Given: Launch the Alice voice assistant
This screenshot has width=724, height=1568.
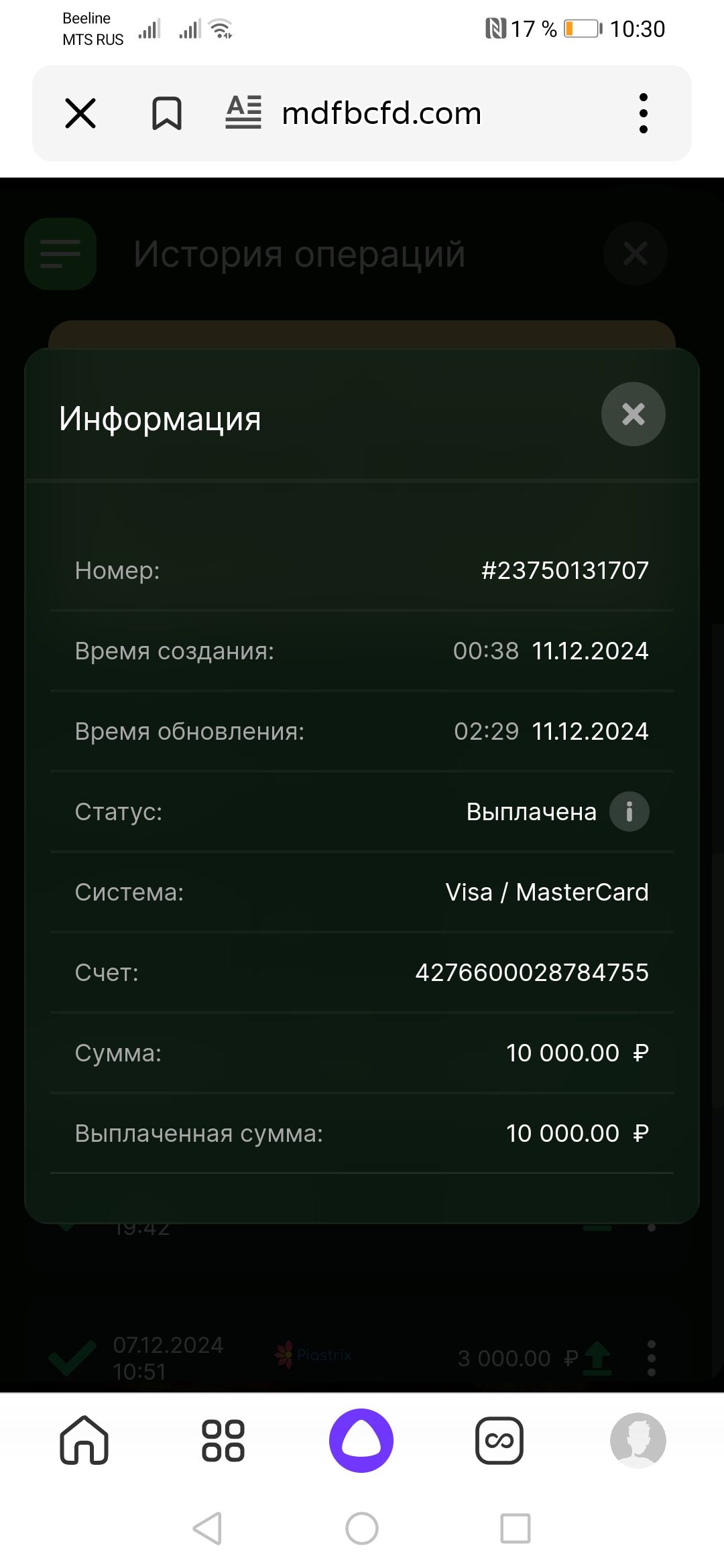Looking at the screenshot, I should point(361,1440).
